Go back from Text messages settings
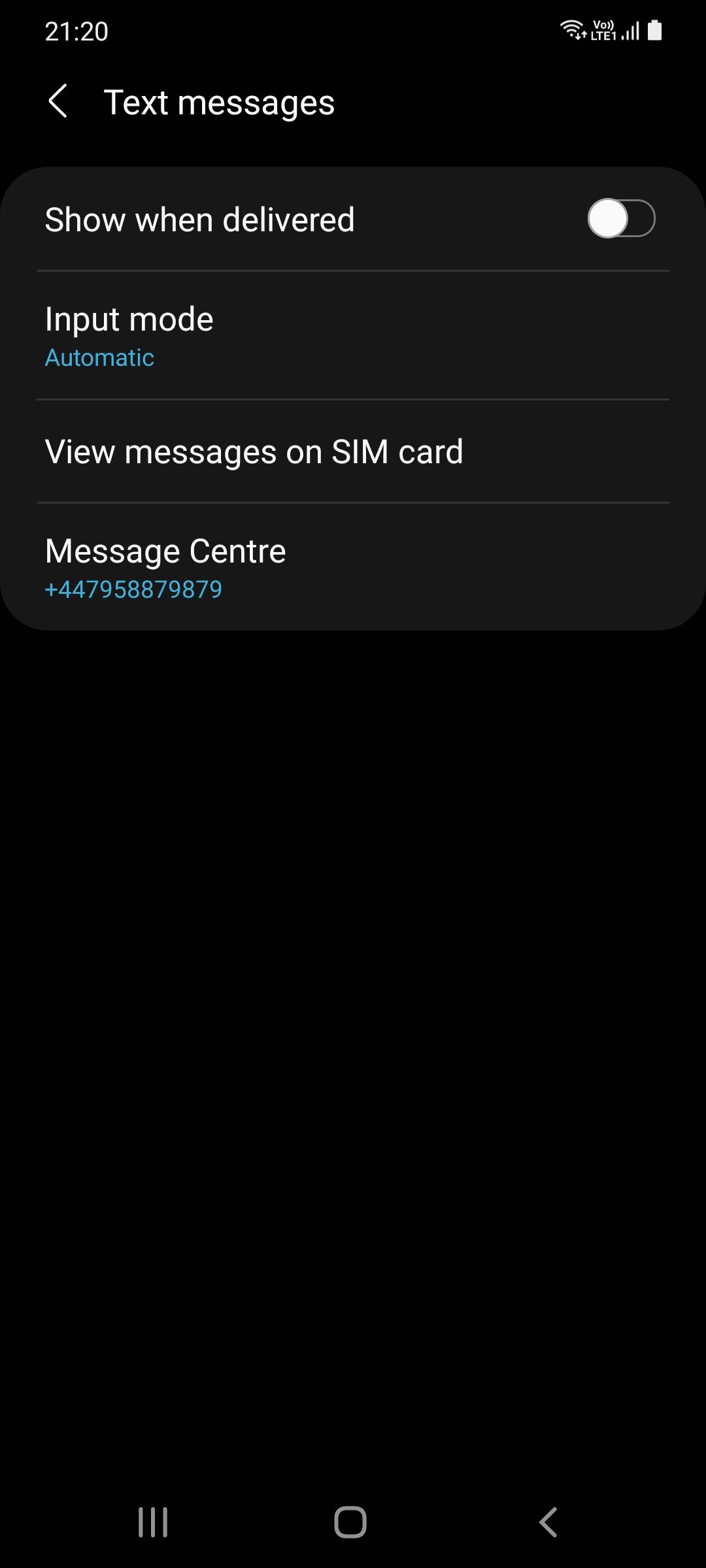The image size is (706, 1568). click(x=58, y=102)
